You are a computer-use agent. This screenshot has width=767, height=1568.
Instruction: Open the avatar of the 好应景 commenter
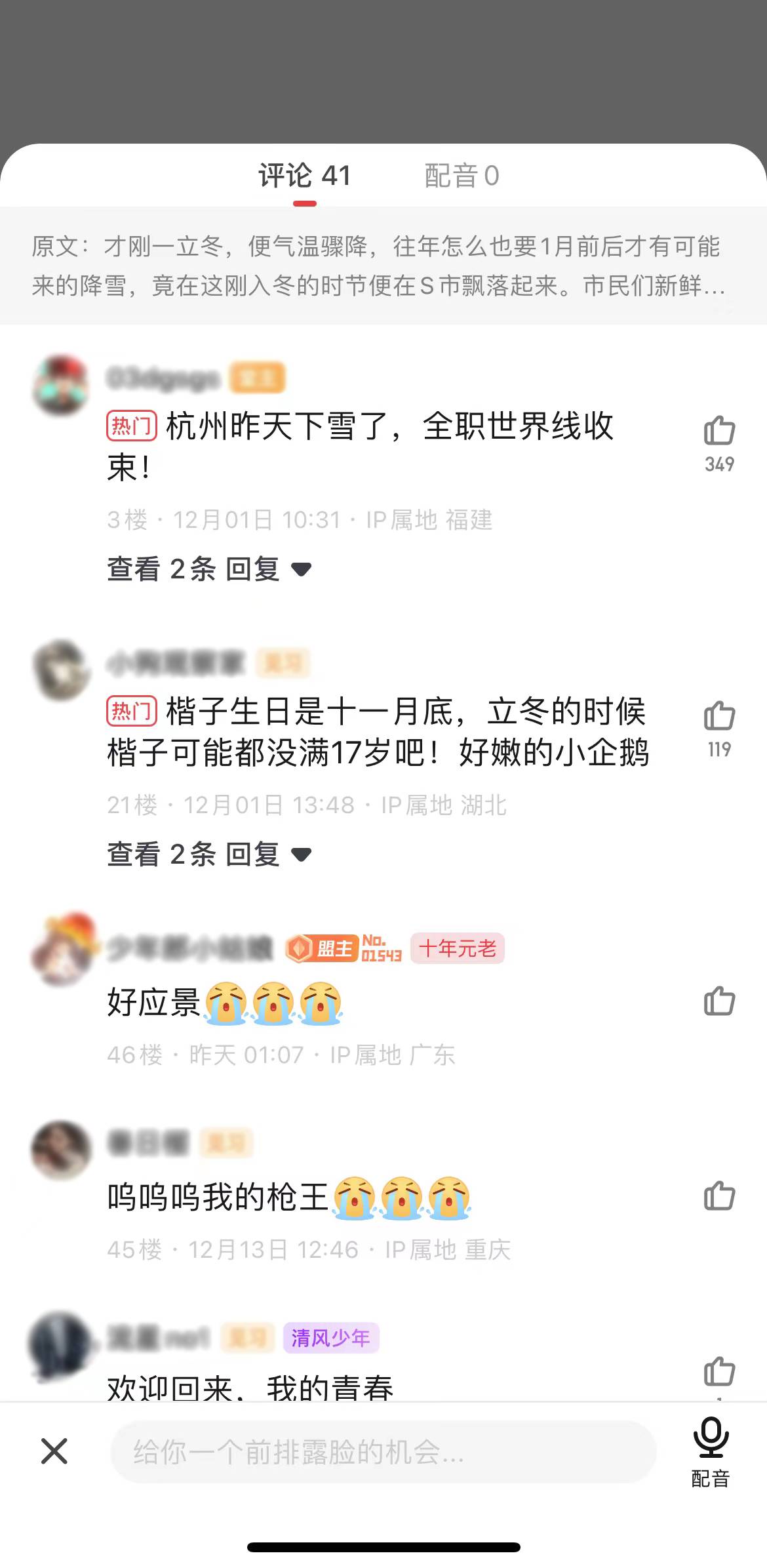tap(62, 949)
